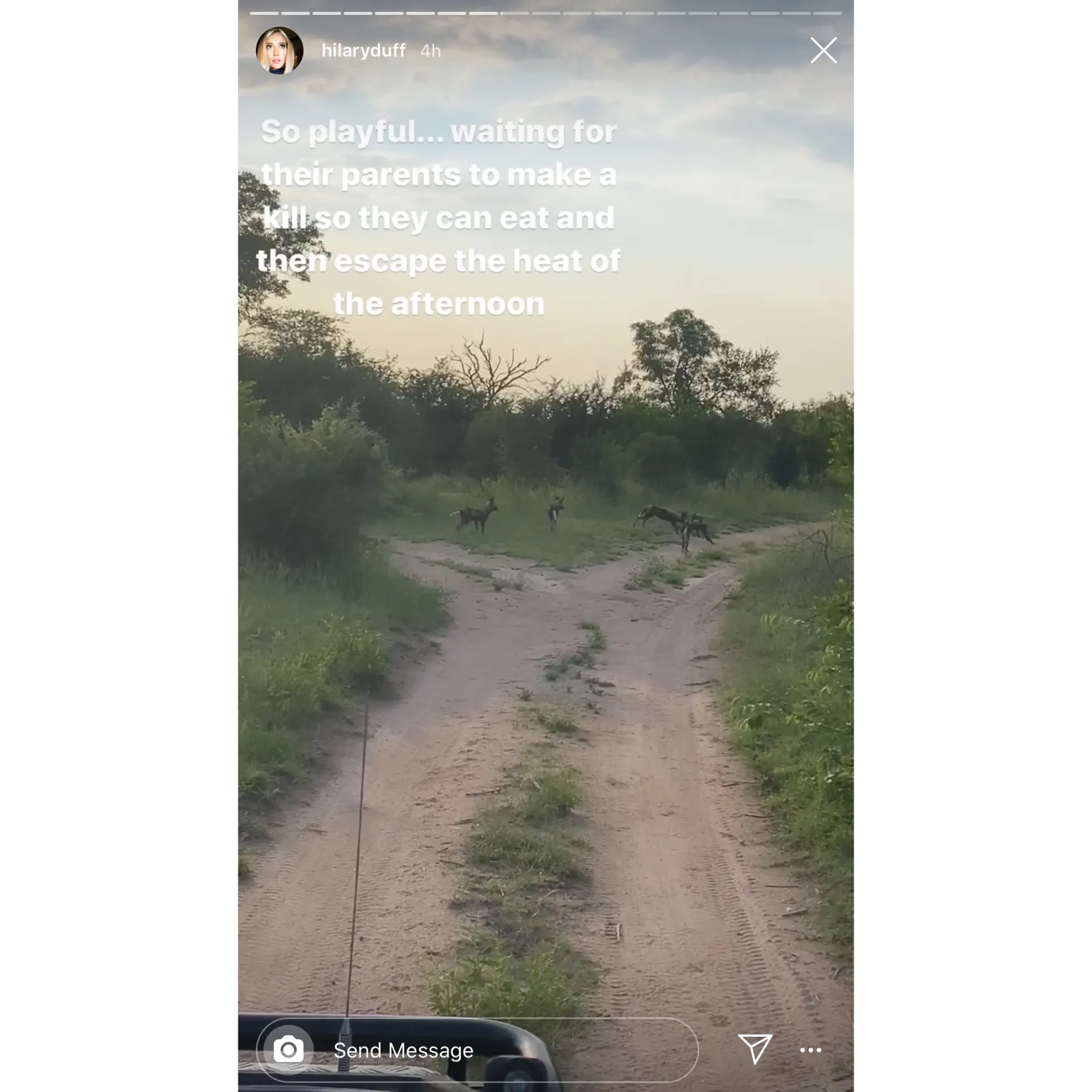
Task: Share this story via paper plane
Action: [755, 1049]
